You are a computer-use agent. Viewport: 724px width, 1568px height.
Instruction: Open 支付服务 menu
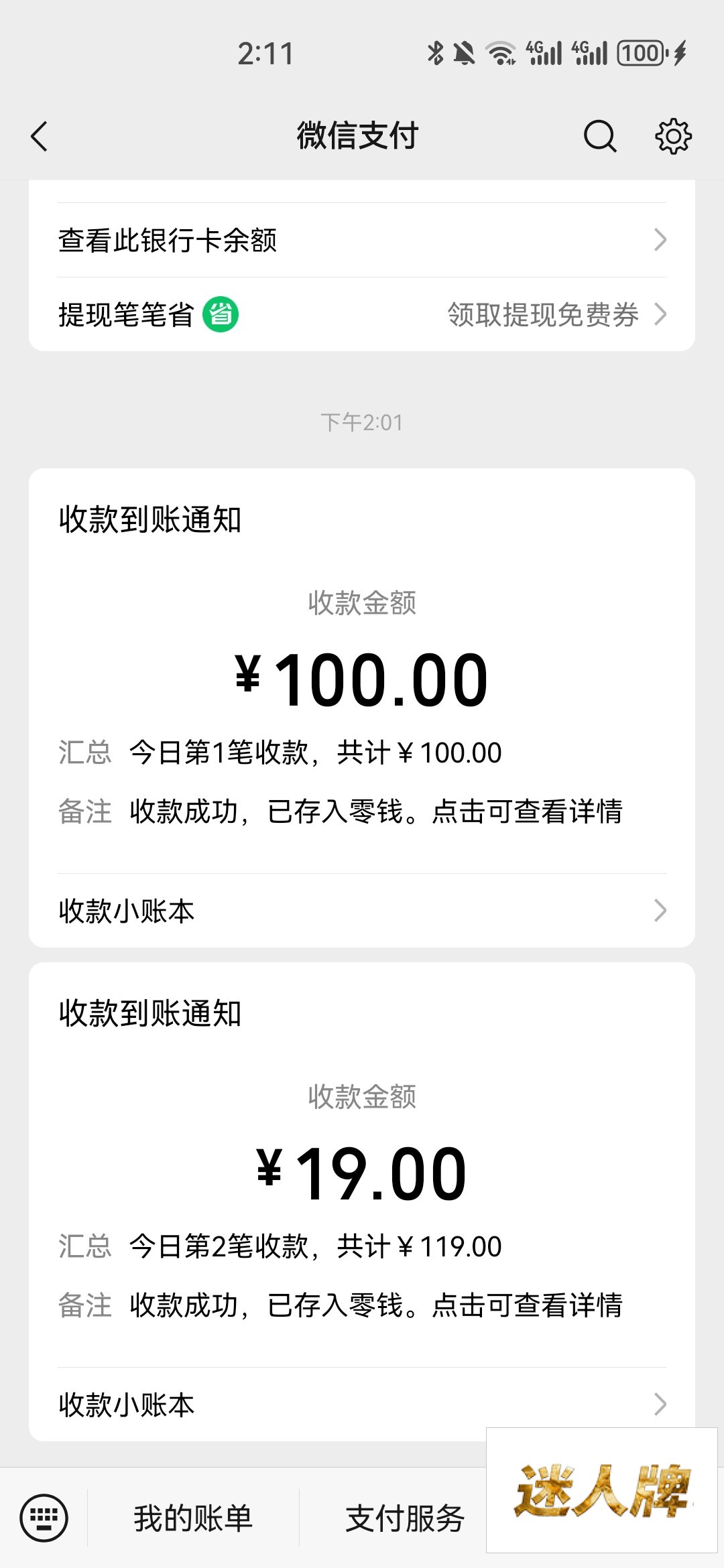[404, 1518]
